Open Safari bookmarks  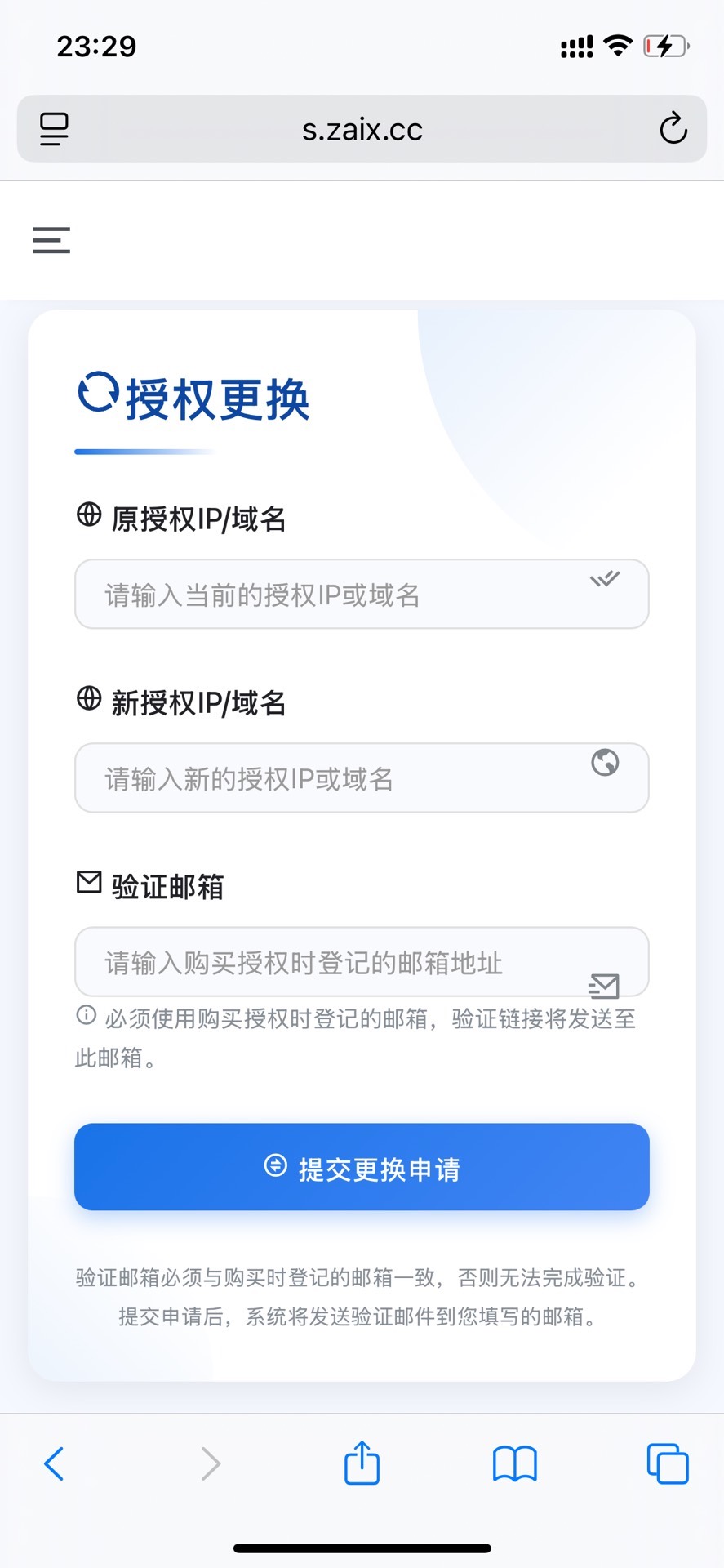[514, 1463]
